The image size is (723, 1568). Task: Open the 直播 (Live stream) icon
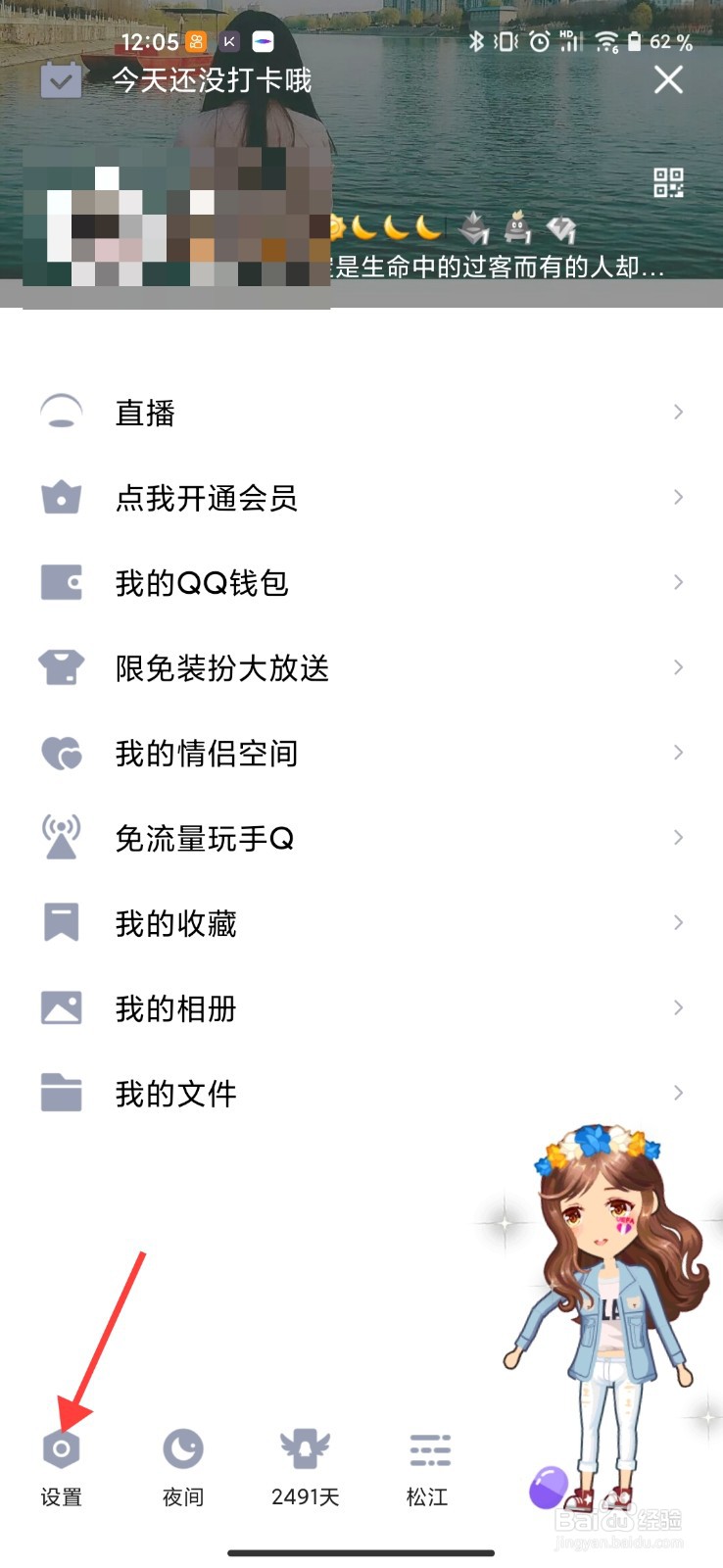61,412
